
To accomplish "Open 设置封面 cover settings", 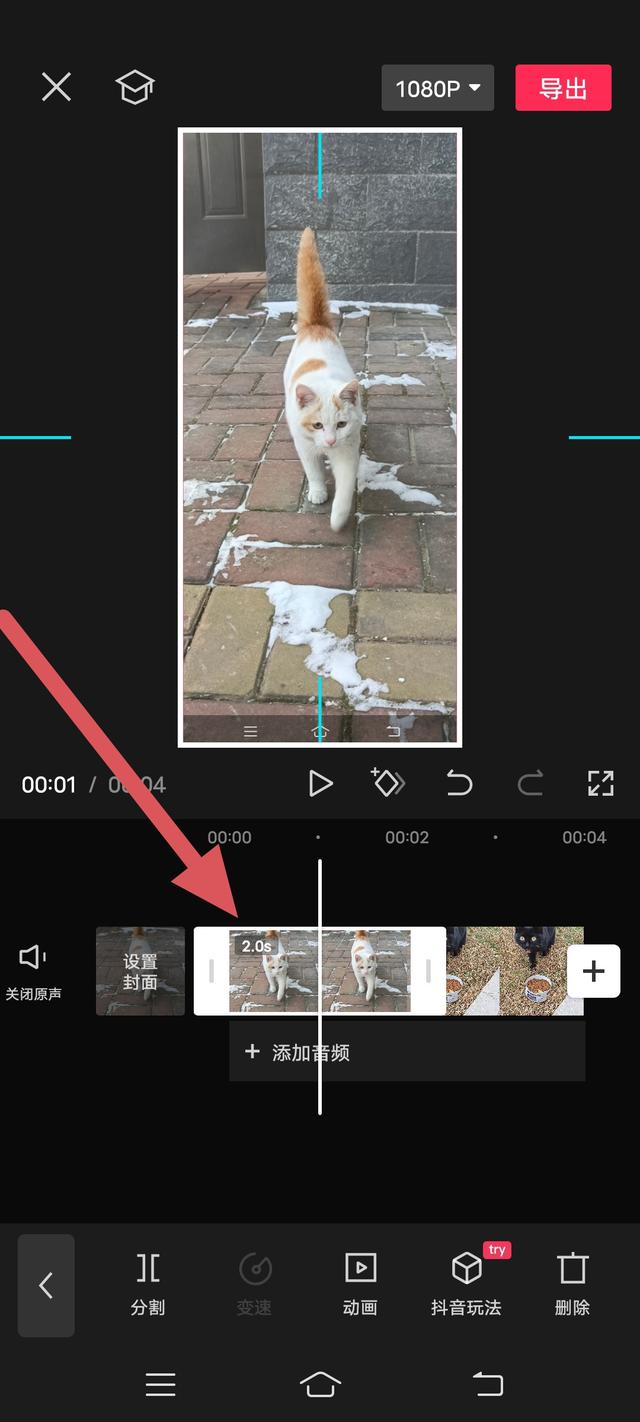I will (x=140, y=971).
